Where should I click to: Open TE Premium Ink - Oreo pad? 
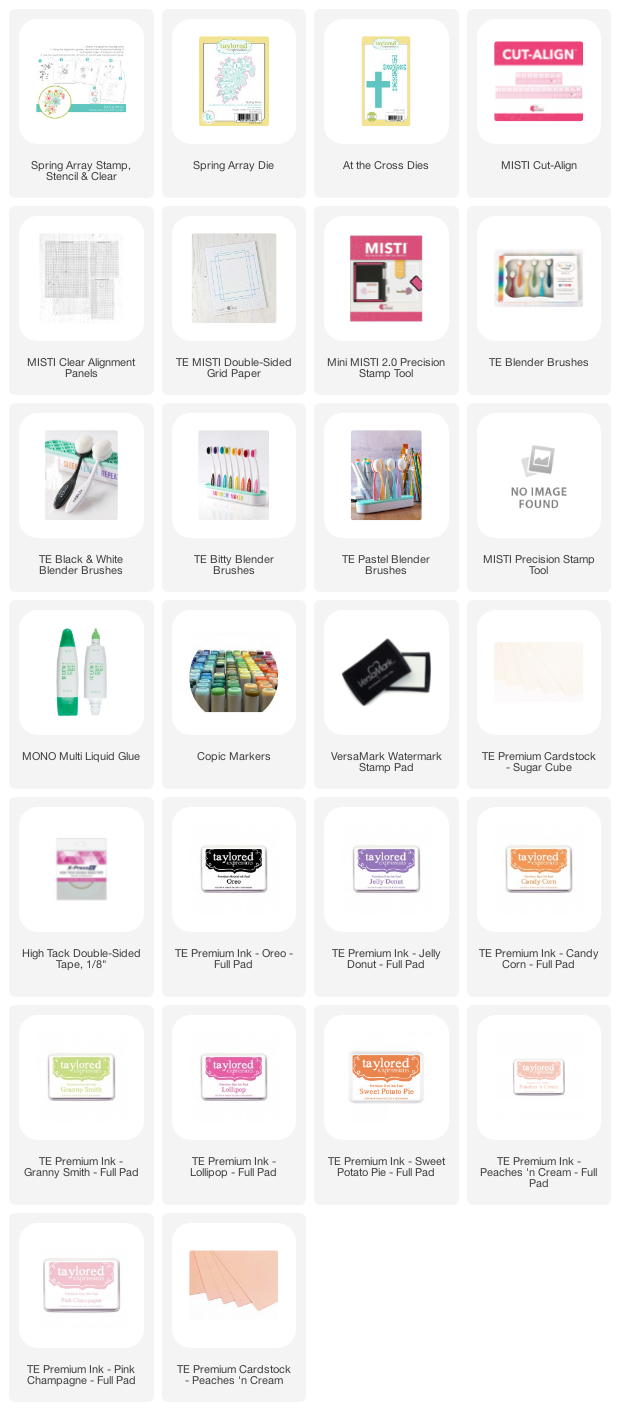click(234, 897)
